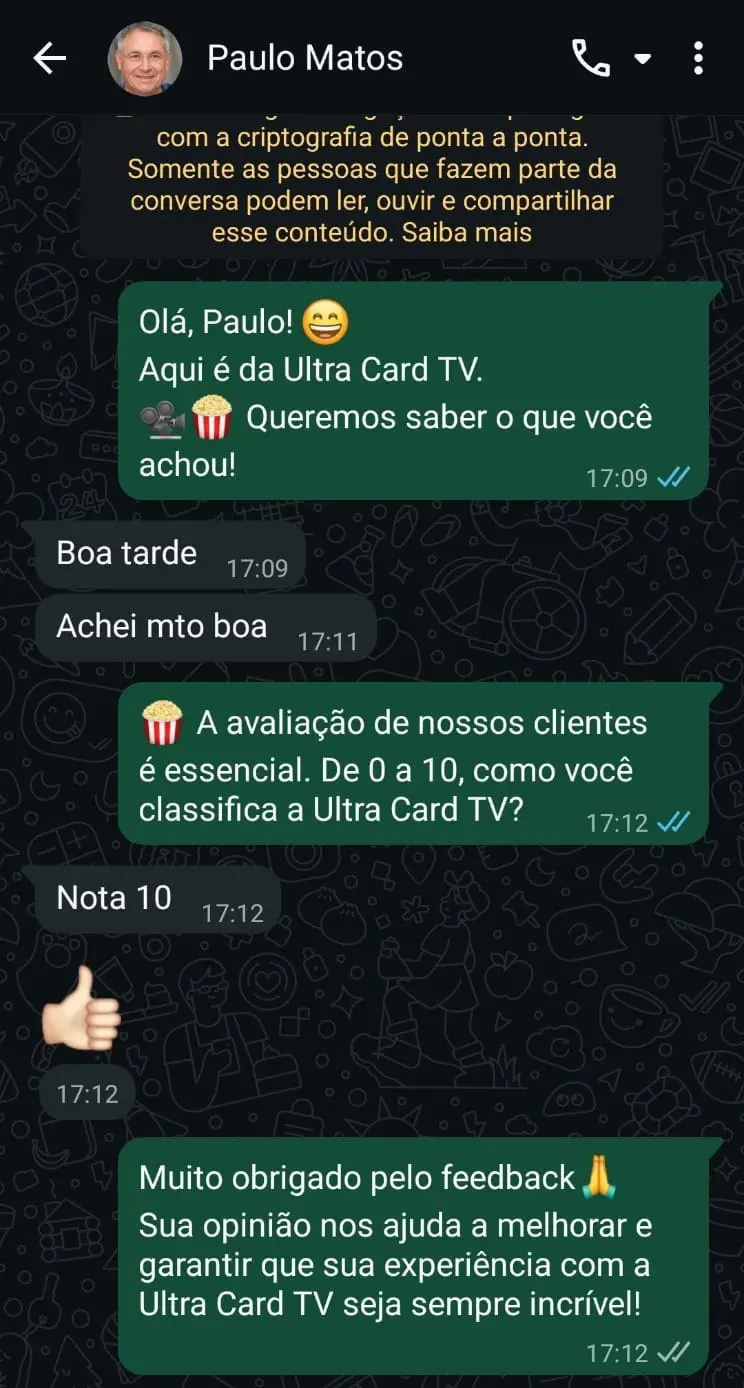Open the chat with contact name Paulo Matos
The height and width of the screenshot is (1388, 744).
(x=303, y=57)
